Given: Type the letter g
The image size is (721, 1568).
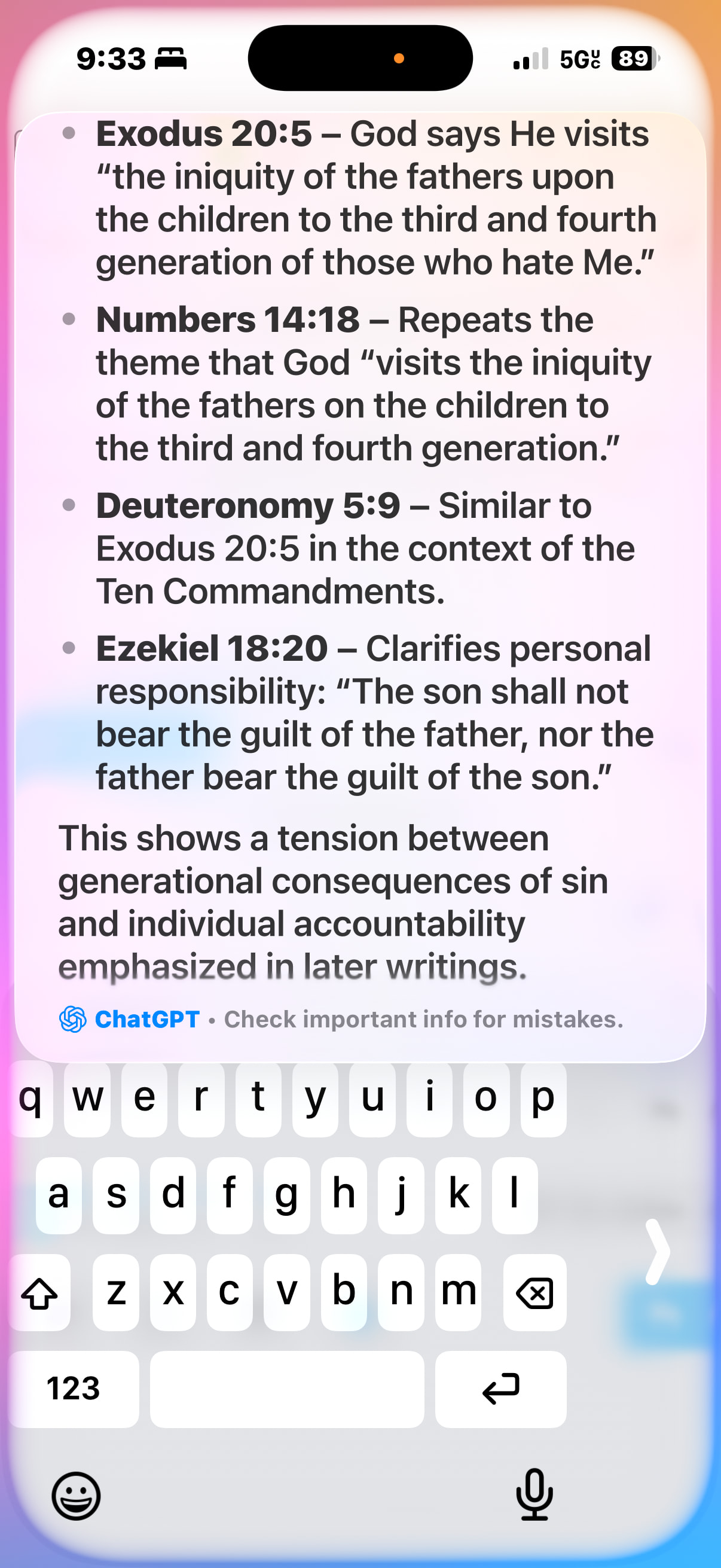Looking at the screenshot, I should [286, 1195].
